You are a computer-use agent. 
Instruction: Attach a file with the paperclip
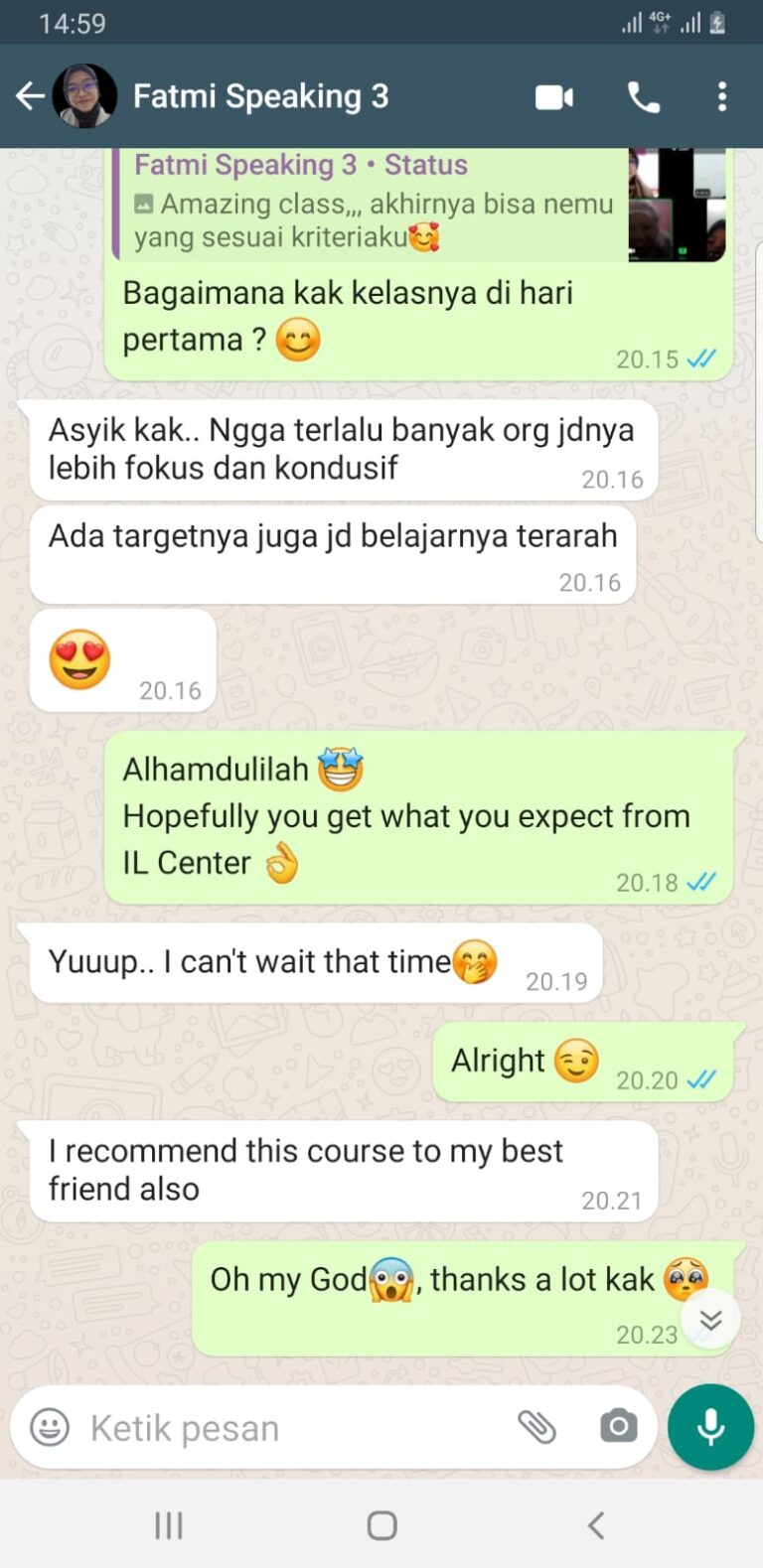[x=537, y=1428]
